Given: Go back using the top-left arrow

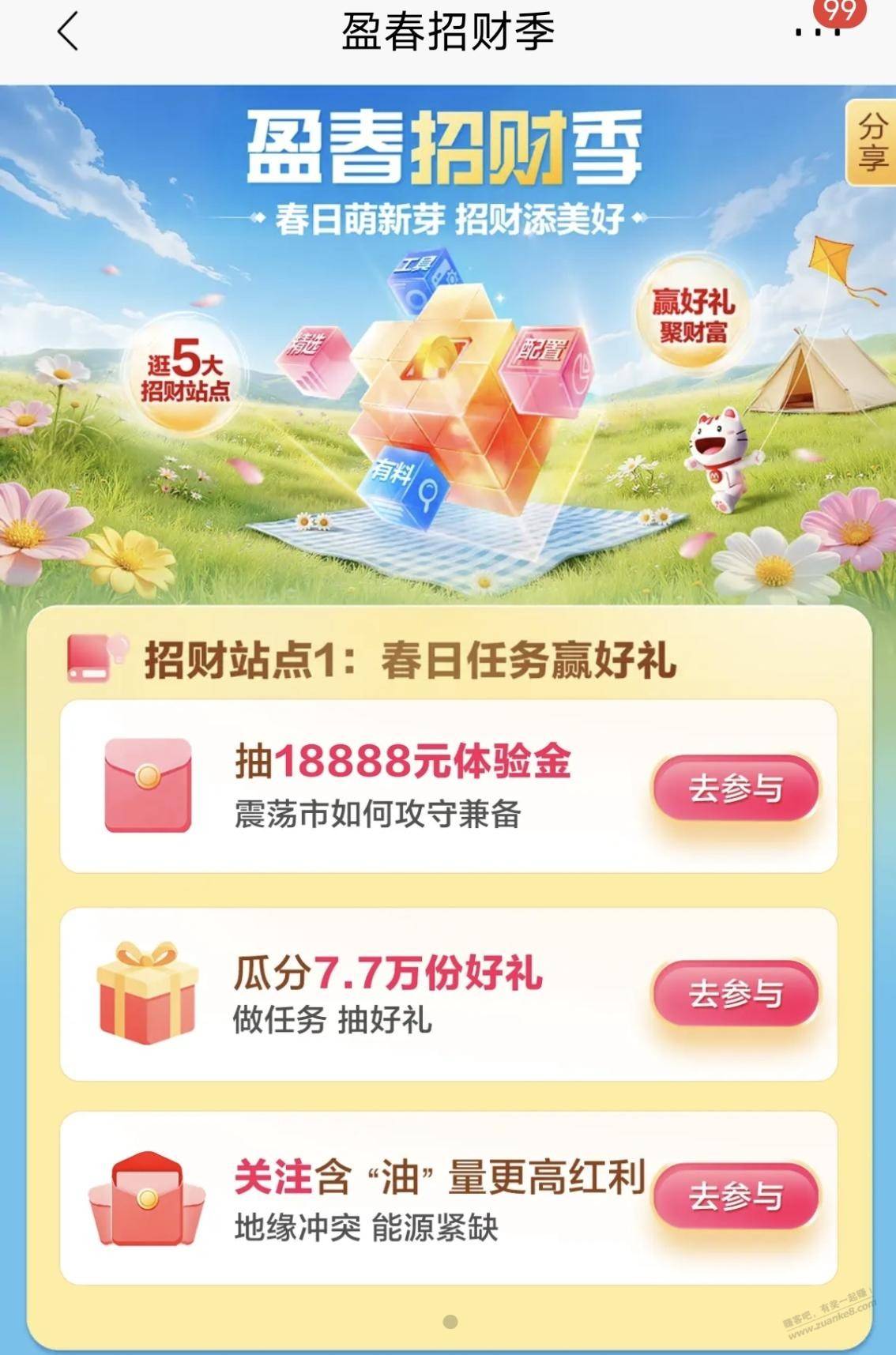Looking at the screenshot, I should [69, 32].
